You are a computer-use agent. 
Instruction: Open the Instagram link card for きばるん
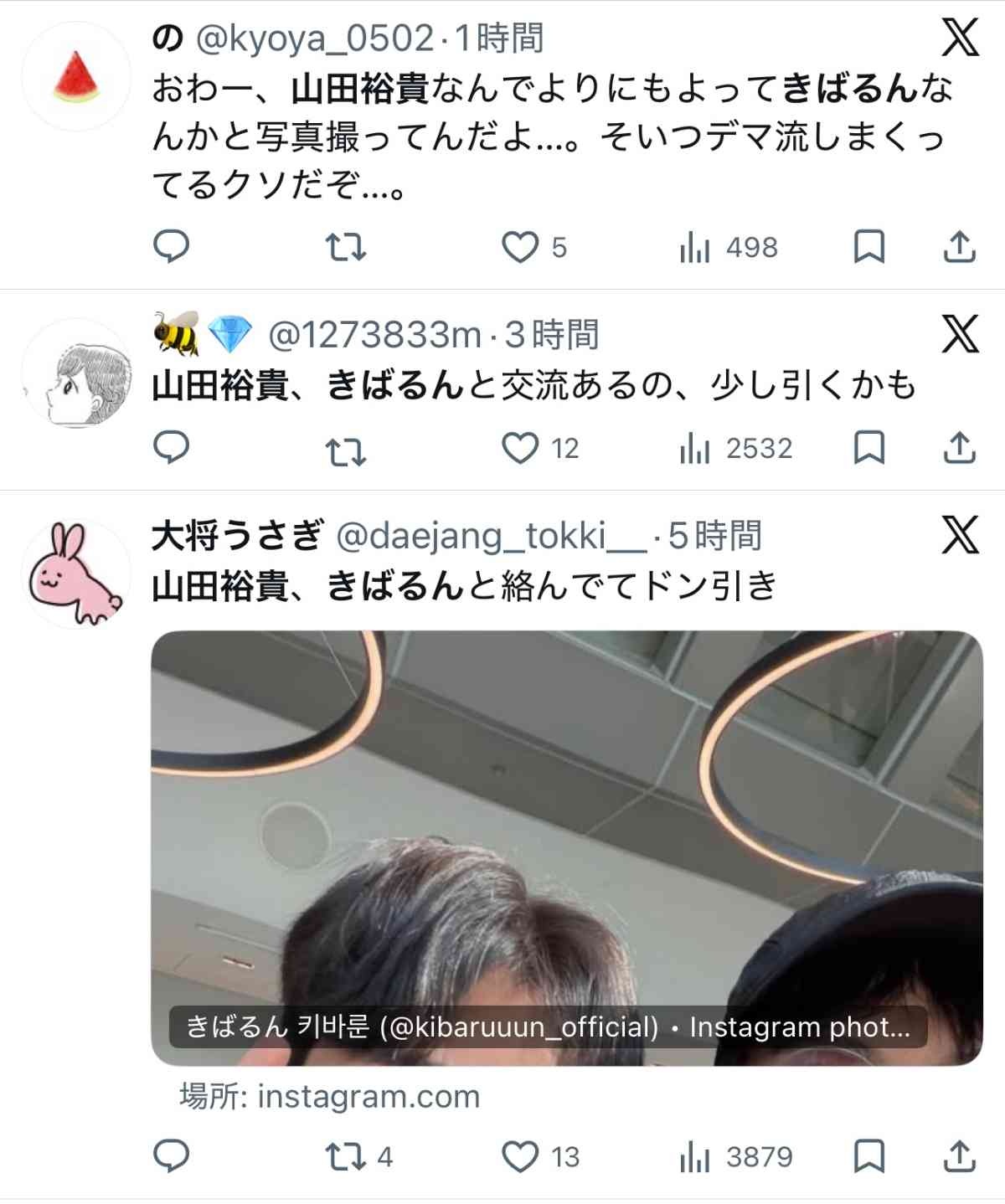(x=566, y=847)
